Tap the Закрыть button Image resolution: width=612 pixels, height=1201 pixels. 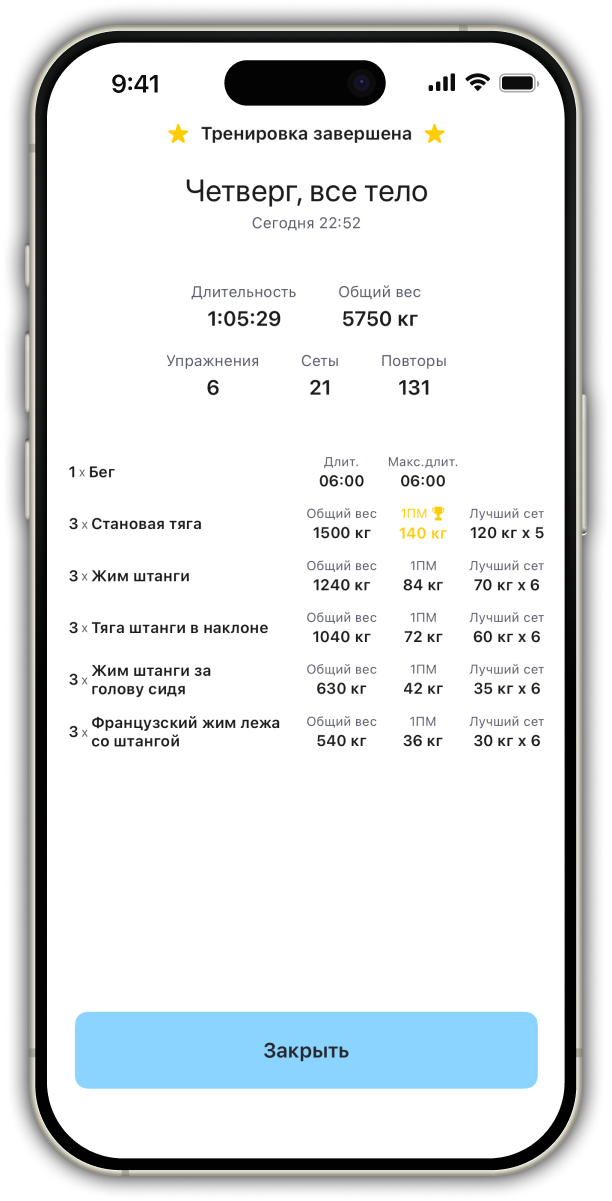point(306,1050)
